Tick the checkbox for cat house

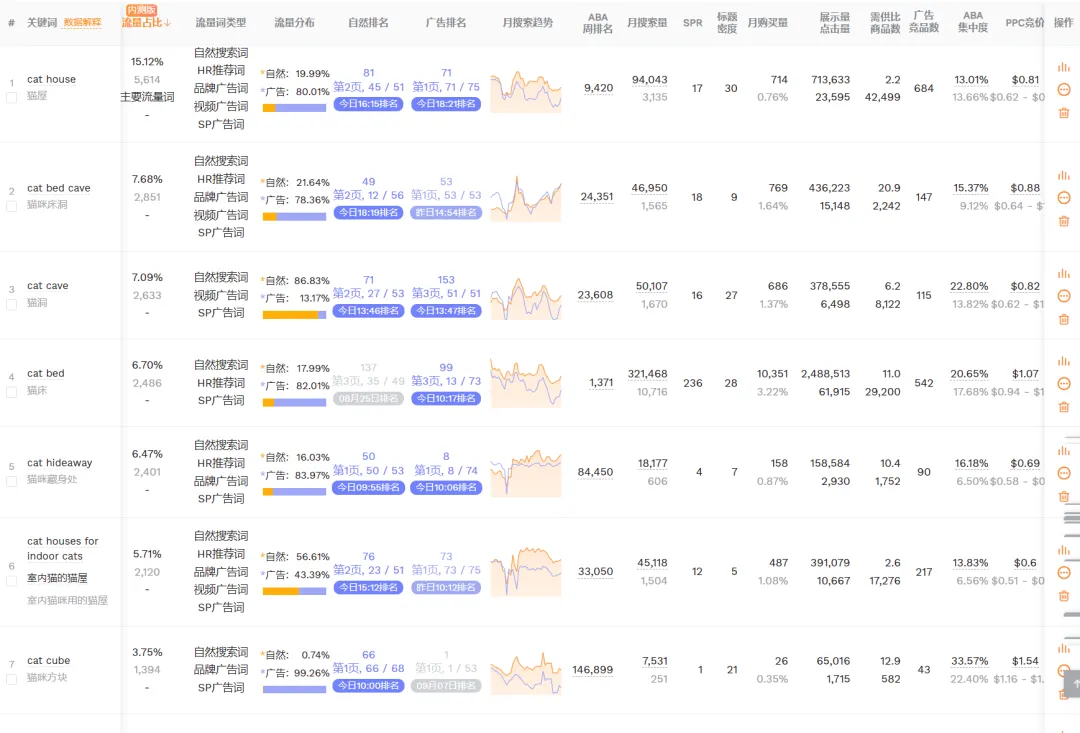[x=12, y=98]
